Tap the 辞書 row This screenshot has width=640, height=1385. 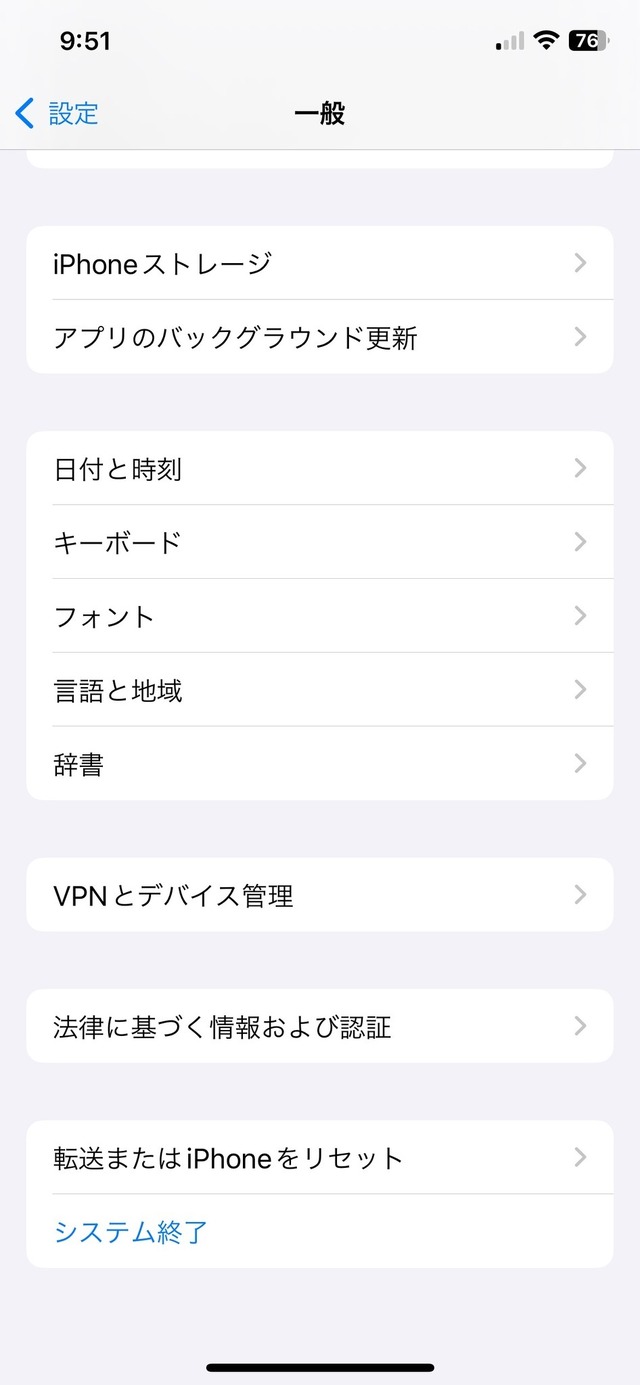click(x=320, y=764)
